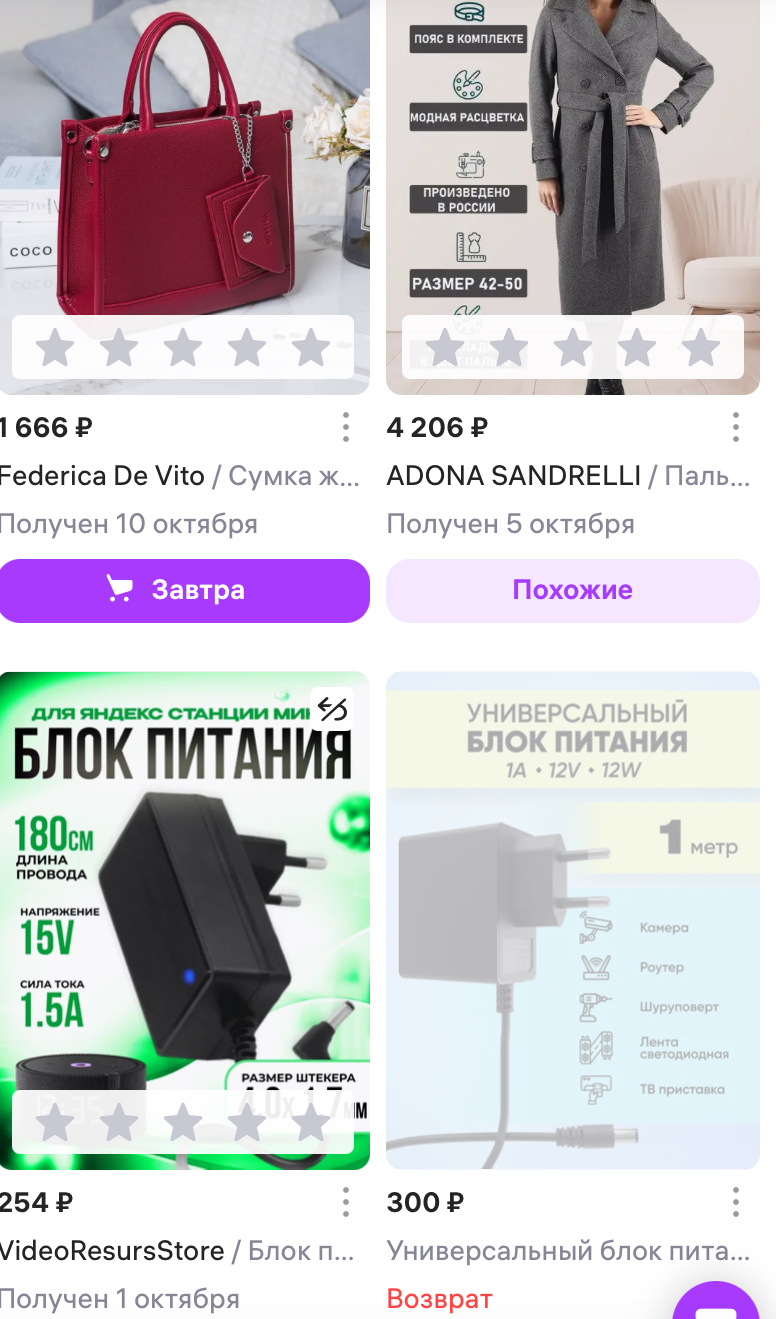
Task: Give the ADONA SANDRELLI coat four stars
Action: 637,347
